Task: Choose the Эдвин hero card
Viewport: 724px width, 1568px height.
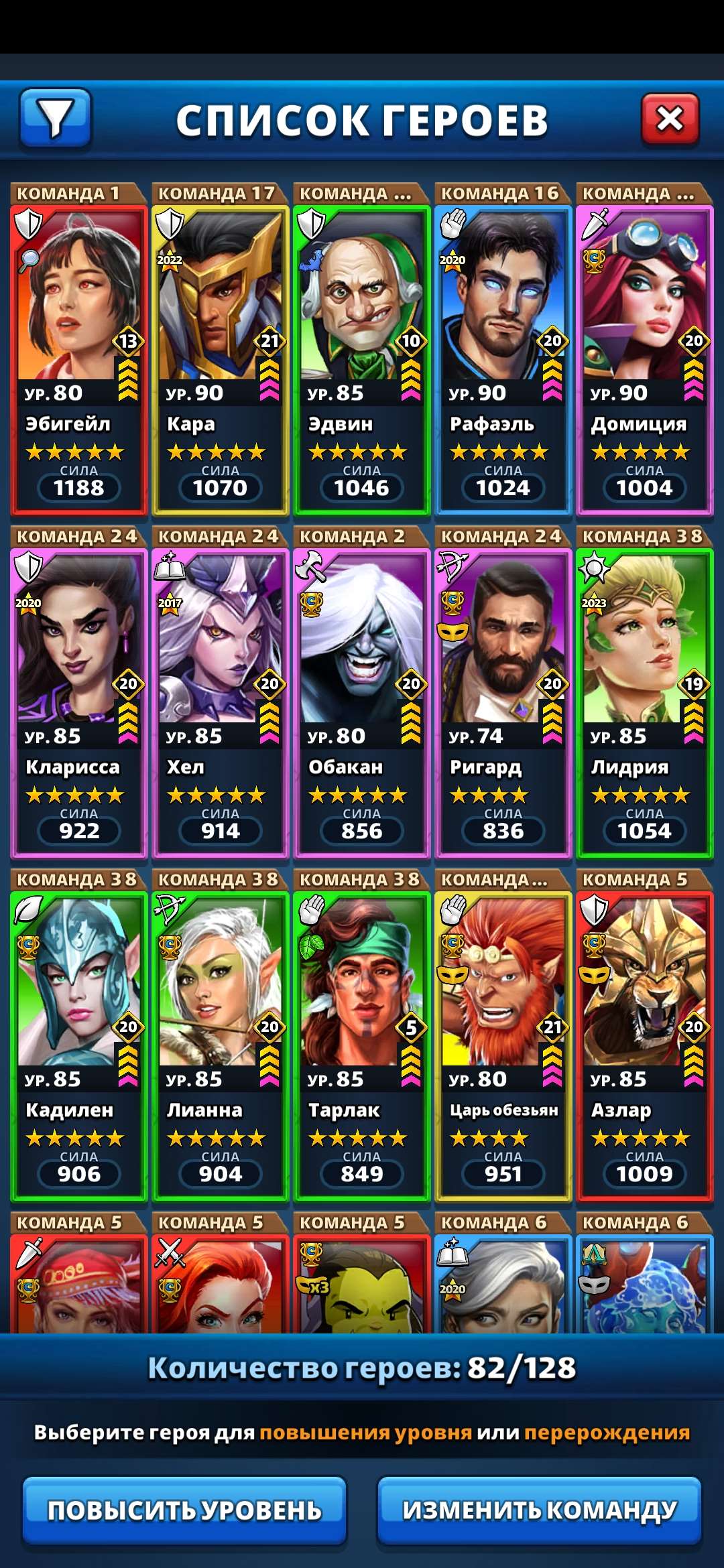Action: click(x=361, y=361)
